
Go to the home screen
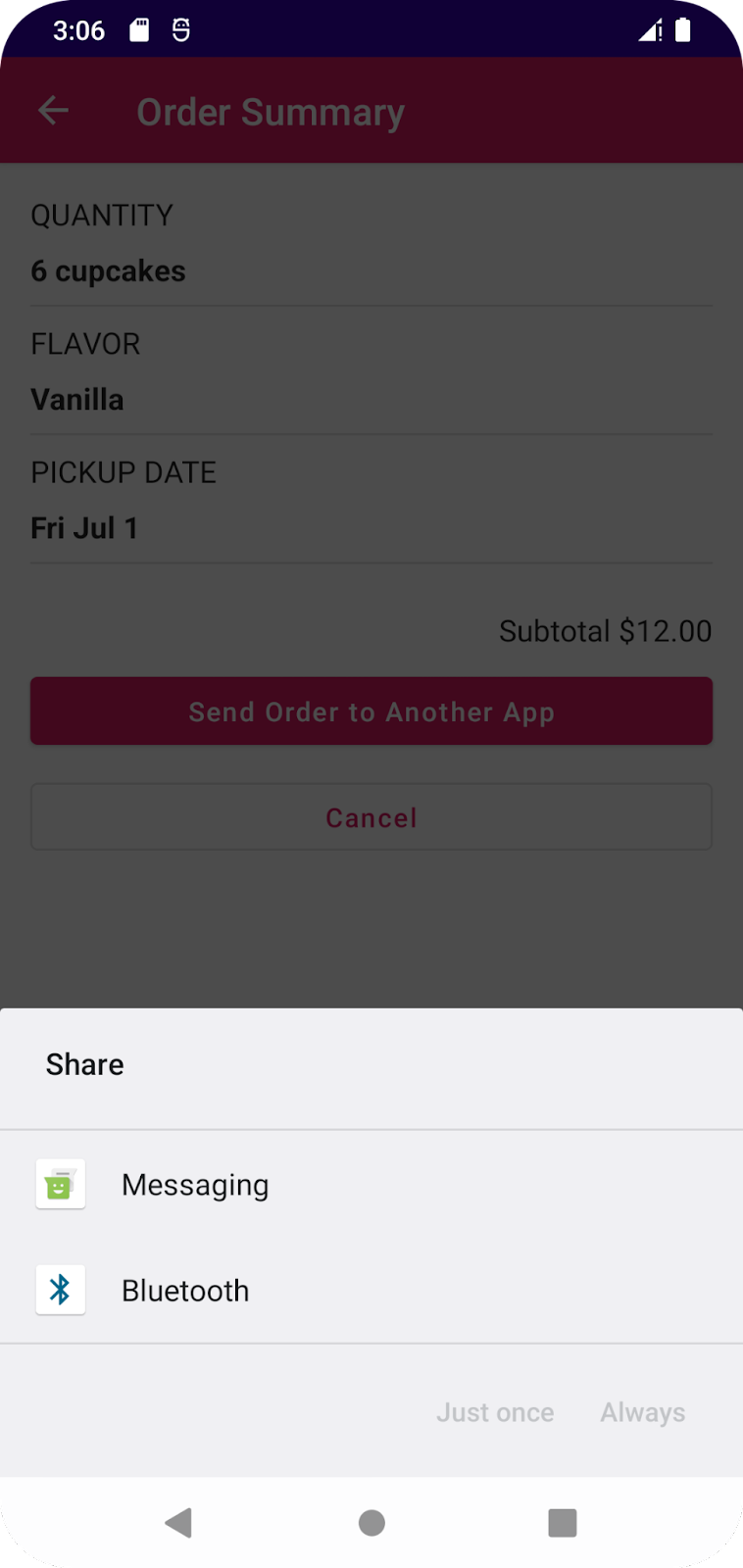tap(371, 1522)
